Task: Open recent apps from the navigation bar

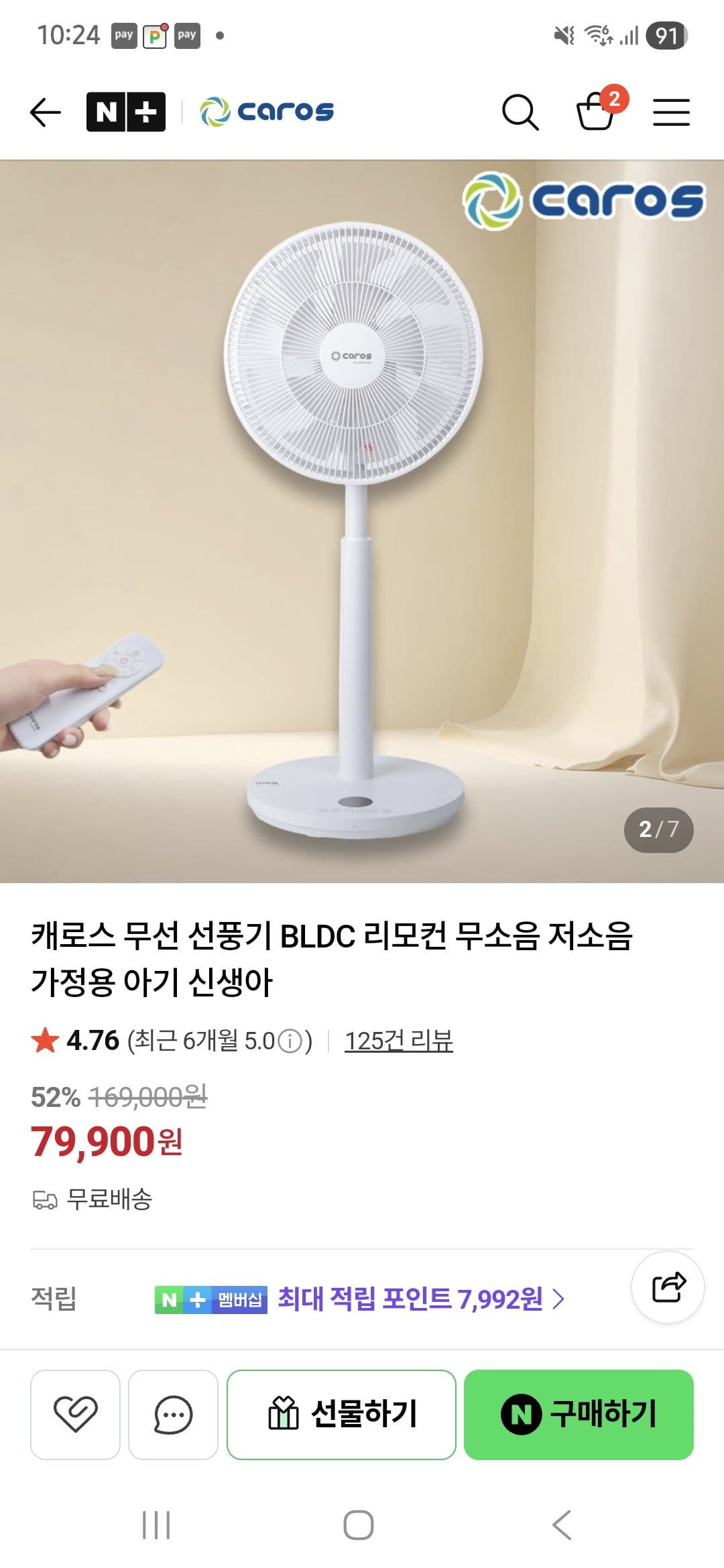Action: [x=156, y=1525]
